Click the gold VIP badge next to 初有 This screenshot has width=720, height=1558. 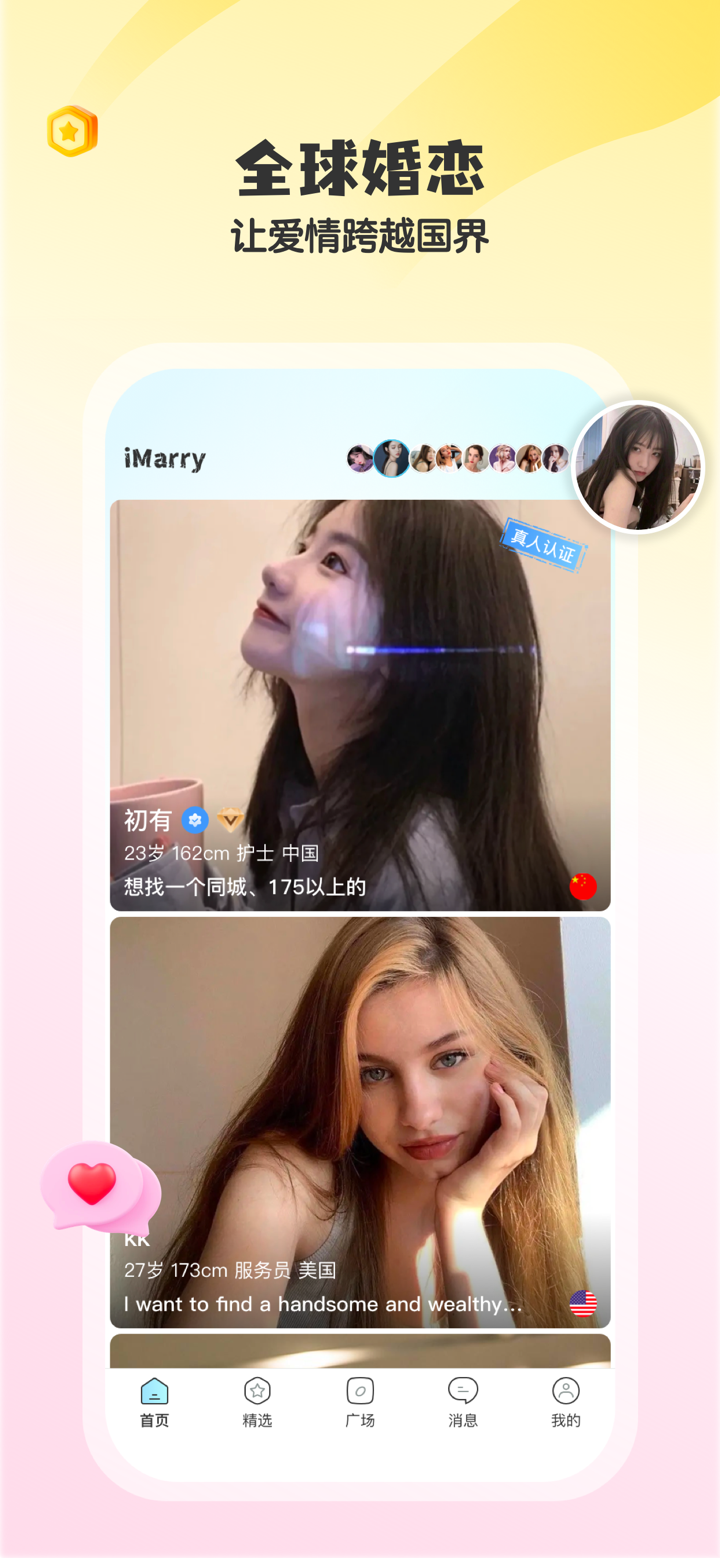(228, 821)
